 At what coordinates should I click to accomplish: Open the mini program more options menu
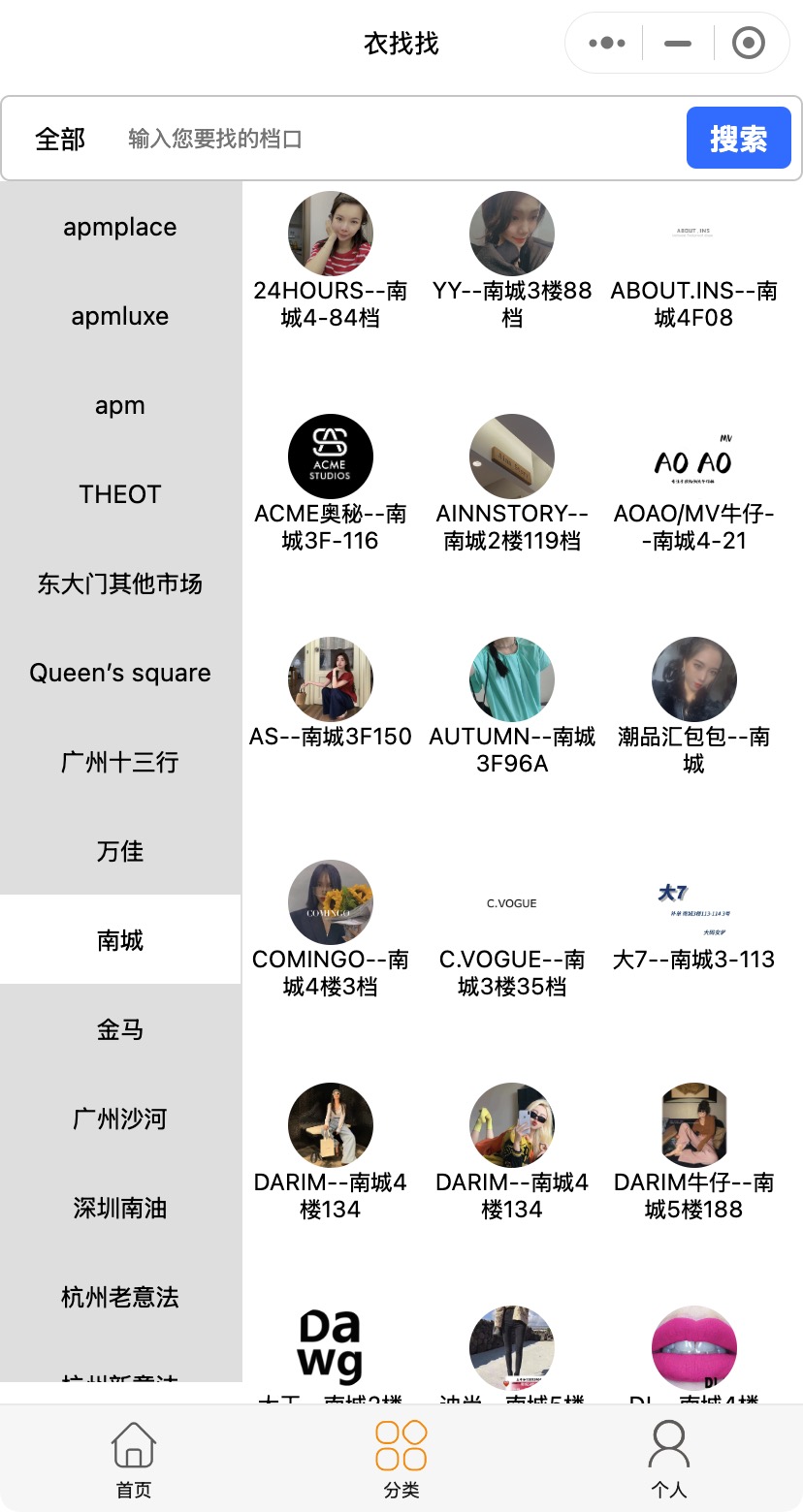click(x=606, y=43)
